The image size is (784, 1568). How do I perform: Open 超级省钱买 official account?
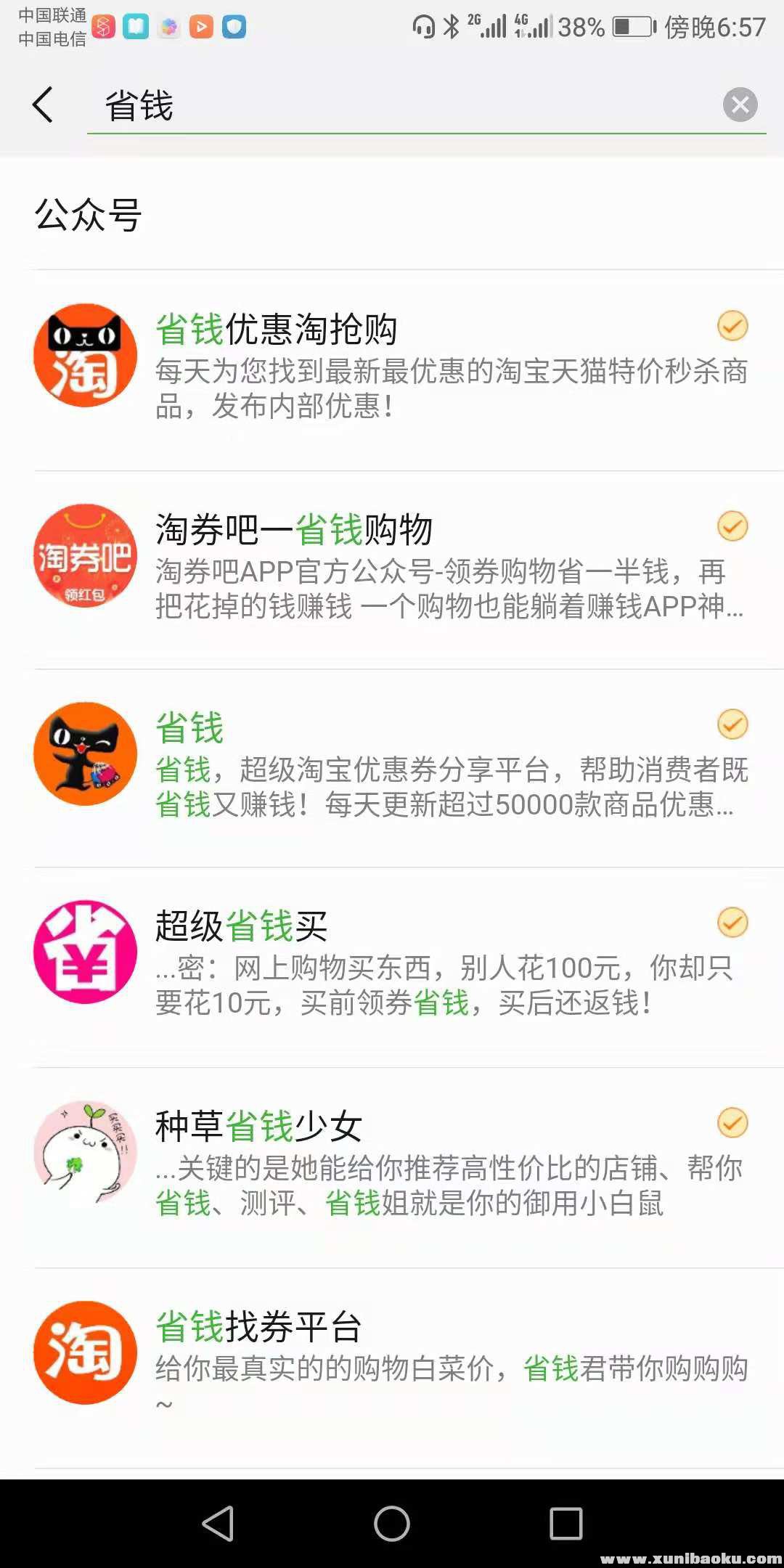(x=392, y=964)
